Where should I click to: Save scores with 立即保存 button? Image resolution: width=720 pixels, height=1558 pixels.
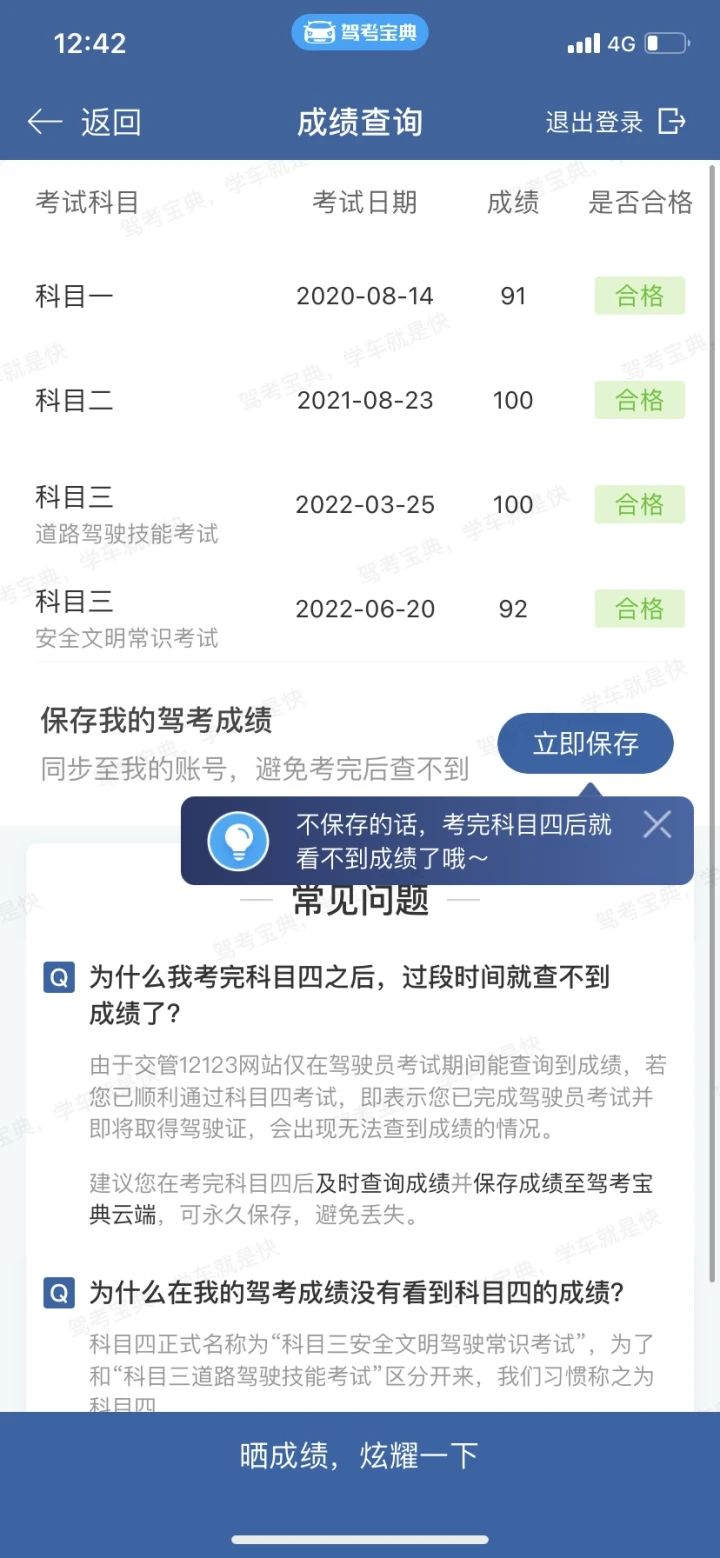(585, 744)
